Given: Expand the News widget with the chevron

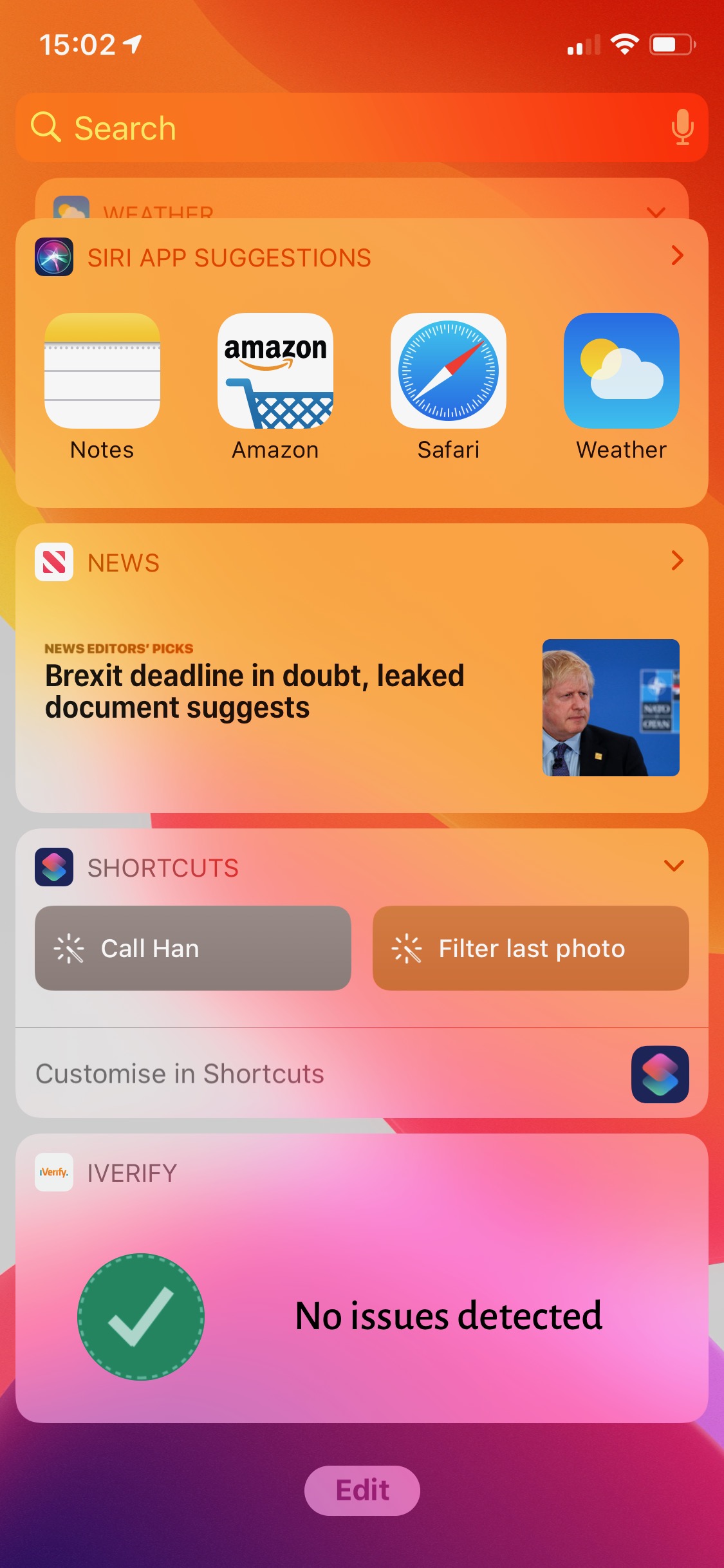Looking at the screenshot, I should coord(677,561).
